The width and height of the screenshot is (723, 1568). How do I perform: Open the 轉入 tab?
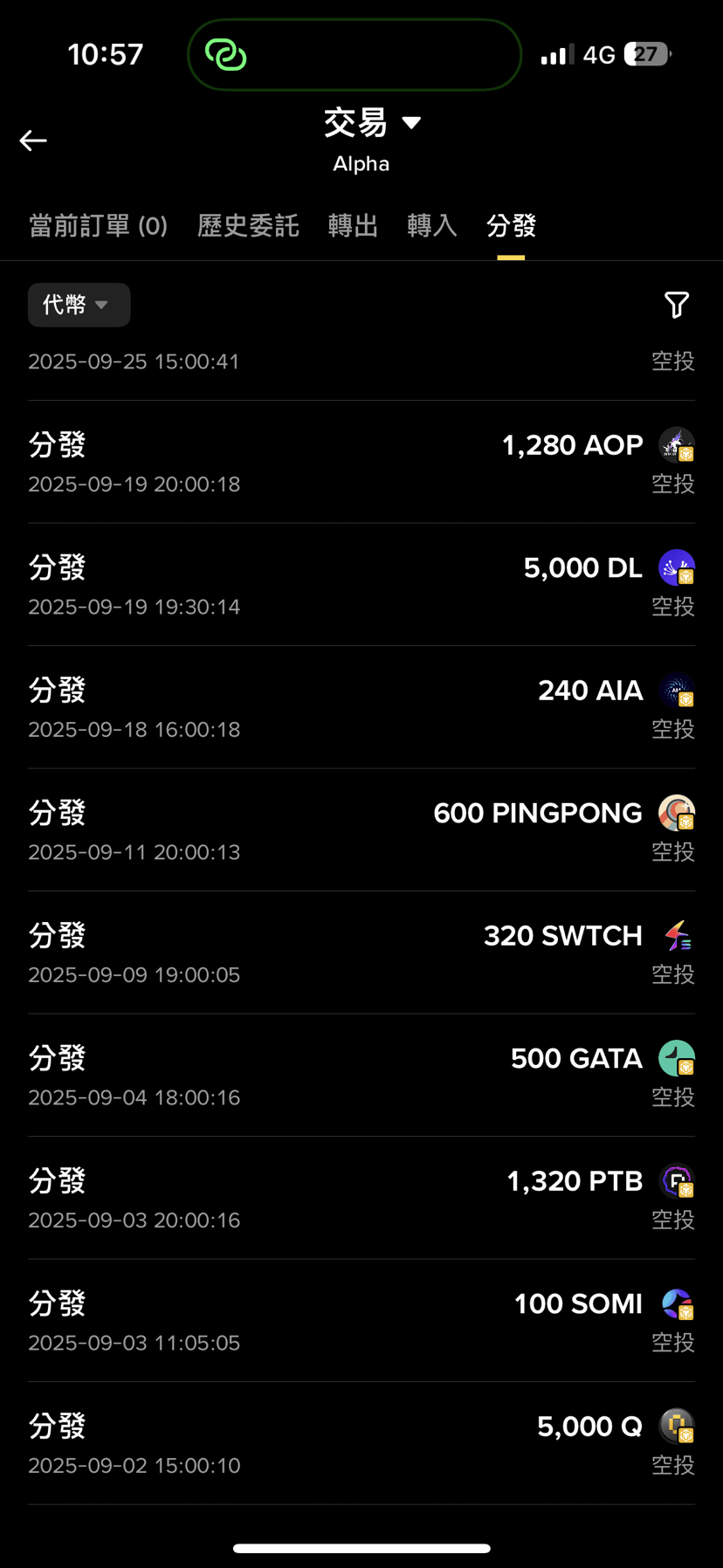(x=431, y=226)
